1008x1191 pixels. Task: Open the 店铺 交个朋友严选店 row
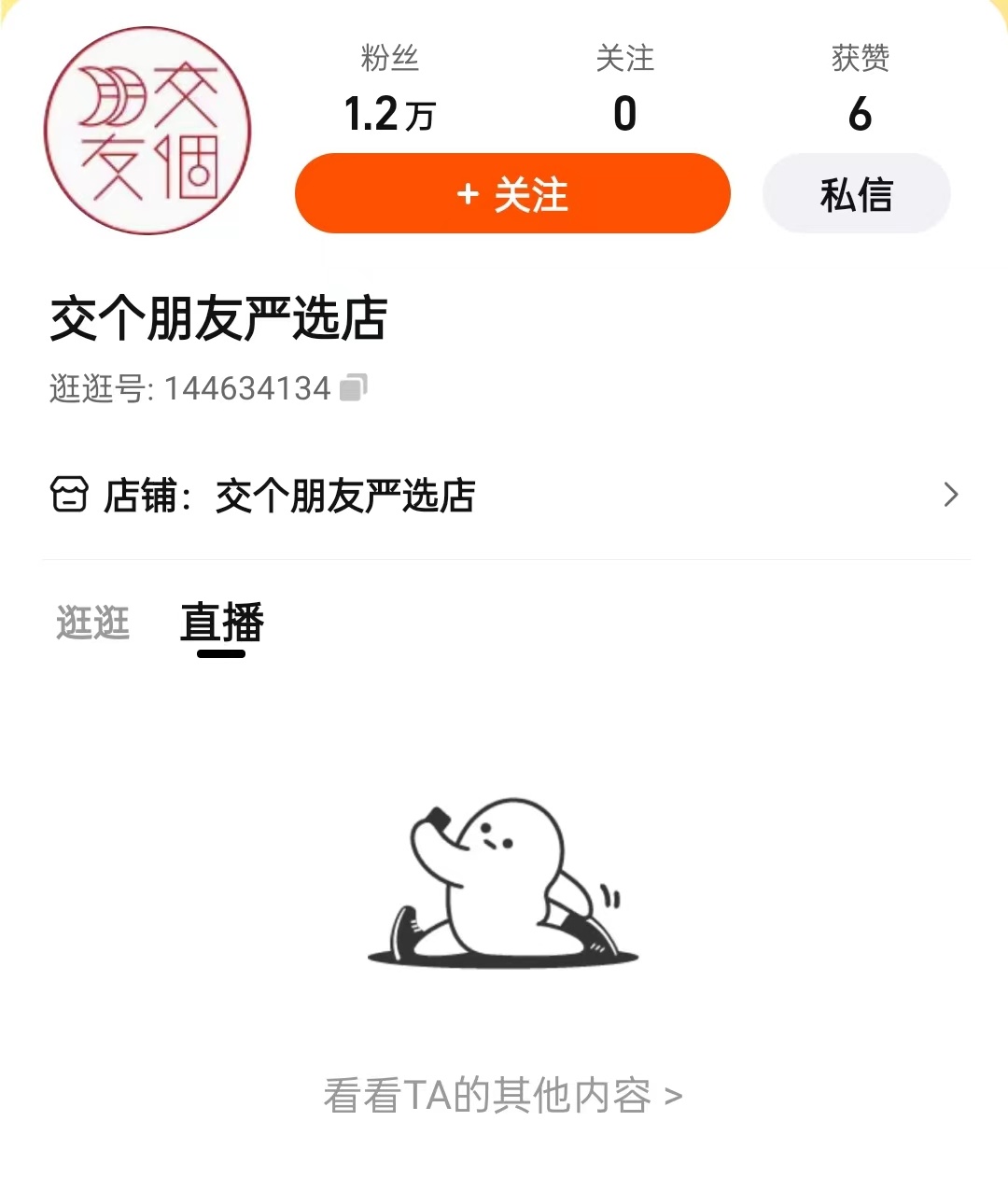(504, 495)
